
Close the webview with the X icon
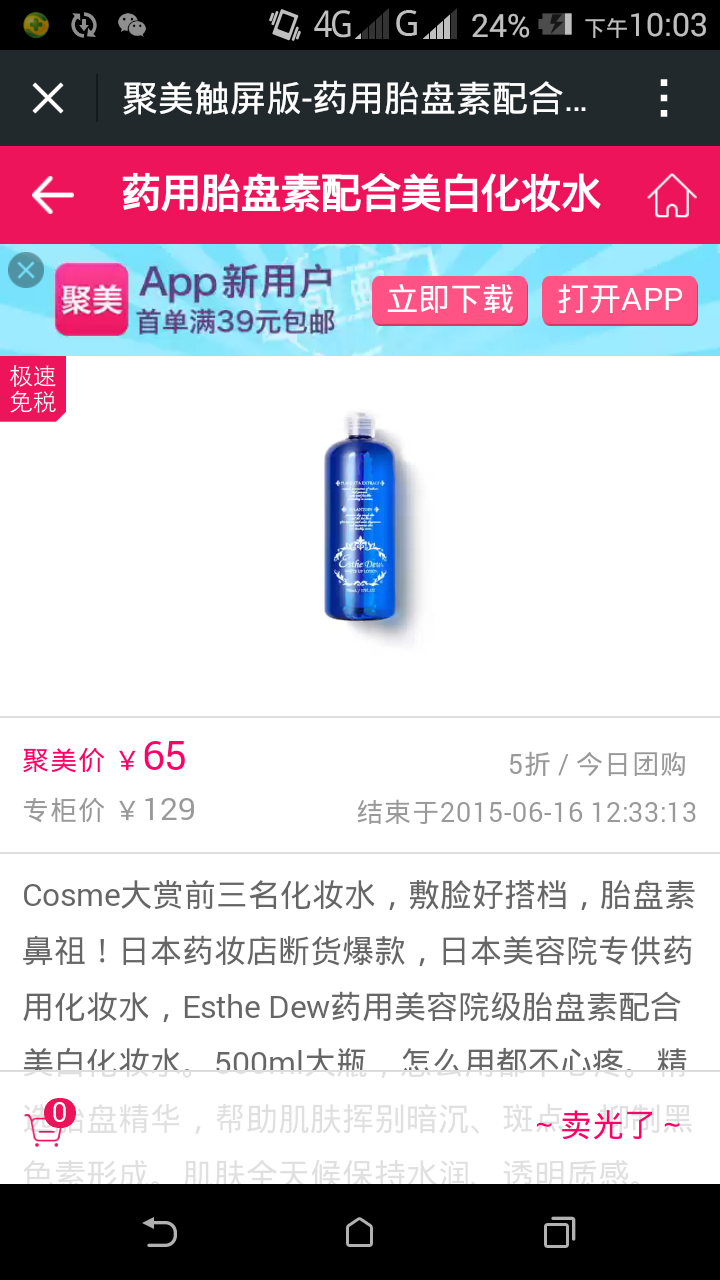click(x=48, y=98)
